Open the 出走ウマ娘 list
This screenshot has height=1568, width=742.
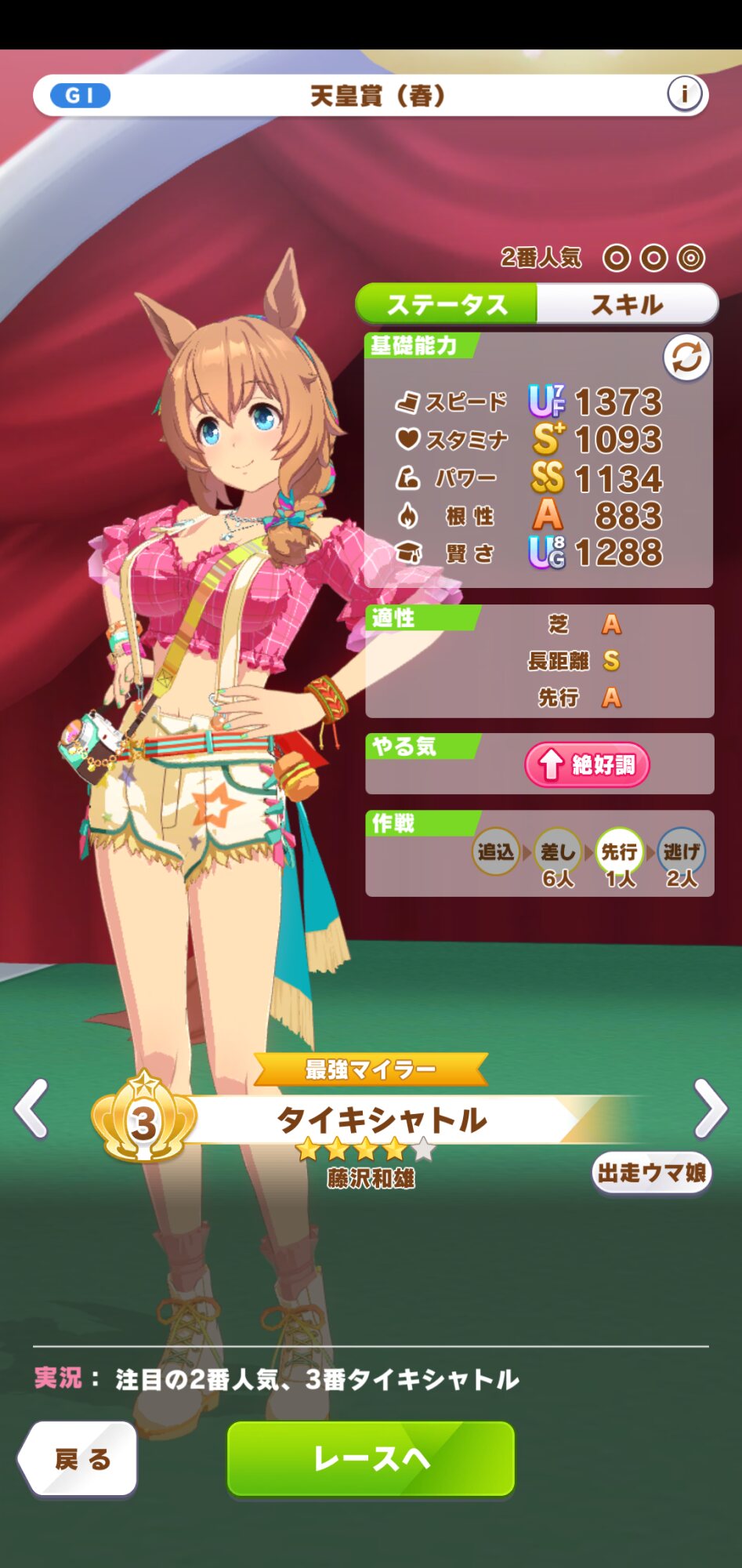651,1173
